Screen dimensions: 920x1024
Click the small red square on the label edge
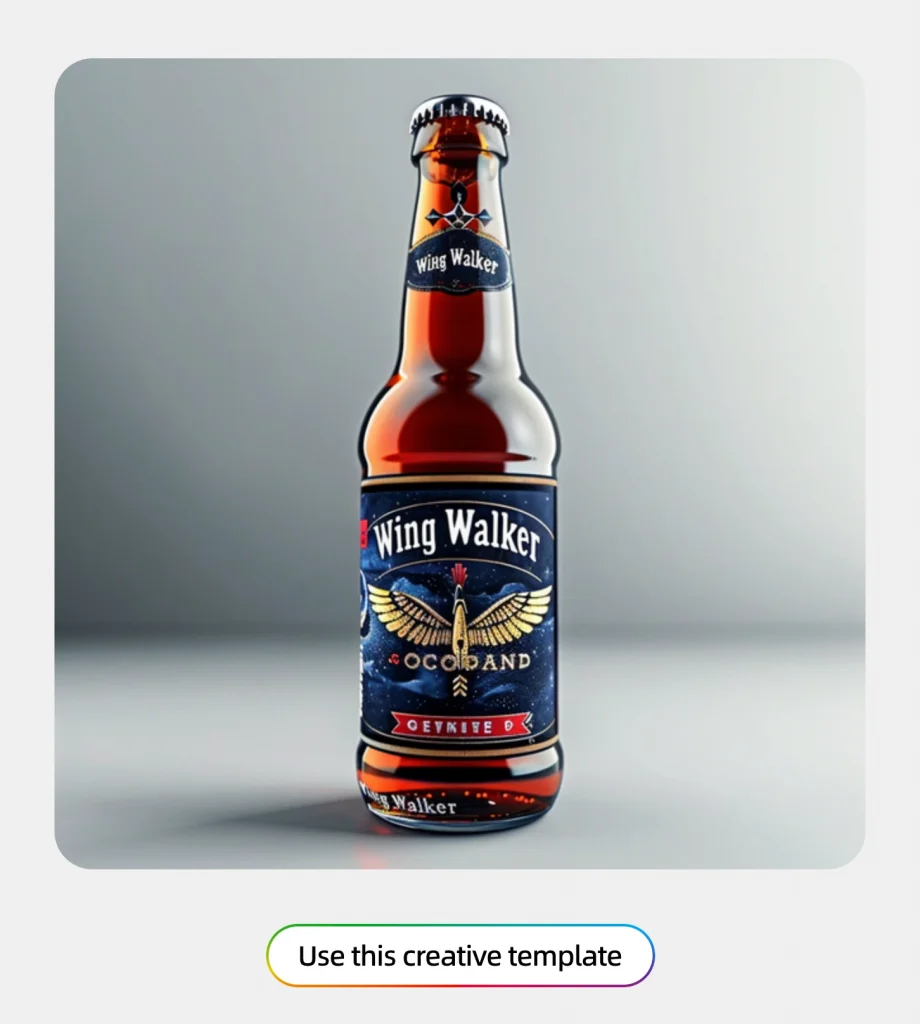[363, 533]
